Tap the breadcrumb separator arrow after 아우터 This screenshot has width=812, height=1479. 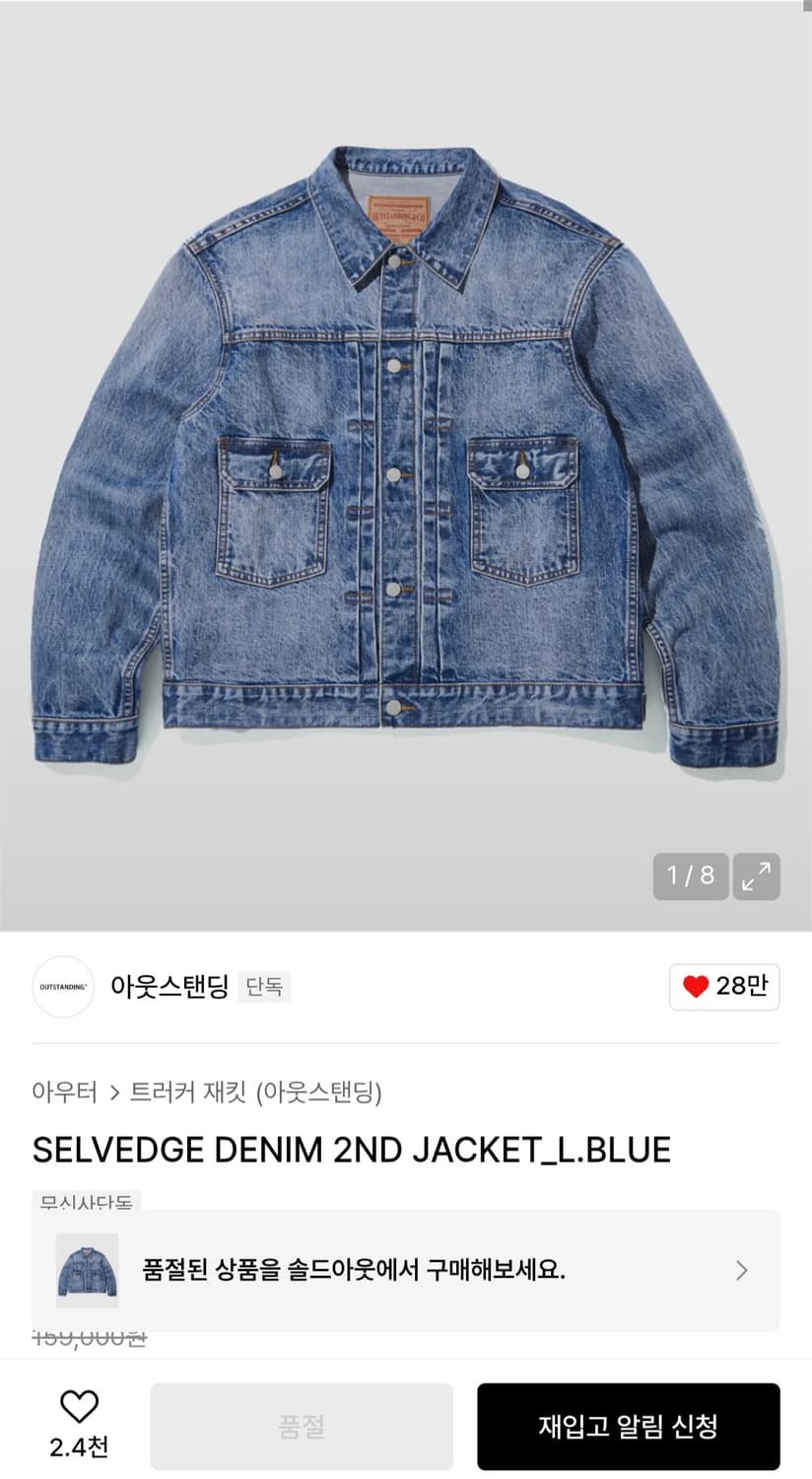click(112, 1091)
